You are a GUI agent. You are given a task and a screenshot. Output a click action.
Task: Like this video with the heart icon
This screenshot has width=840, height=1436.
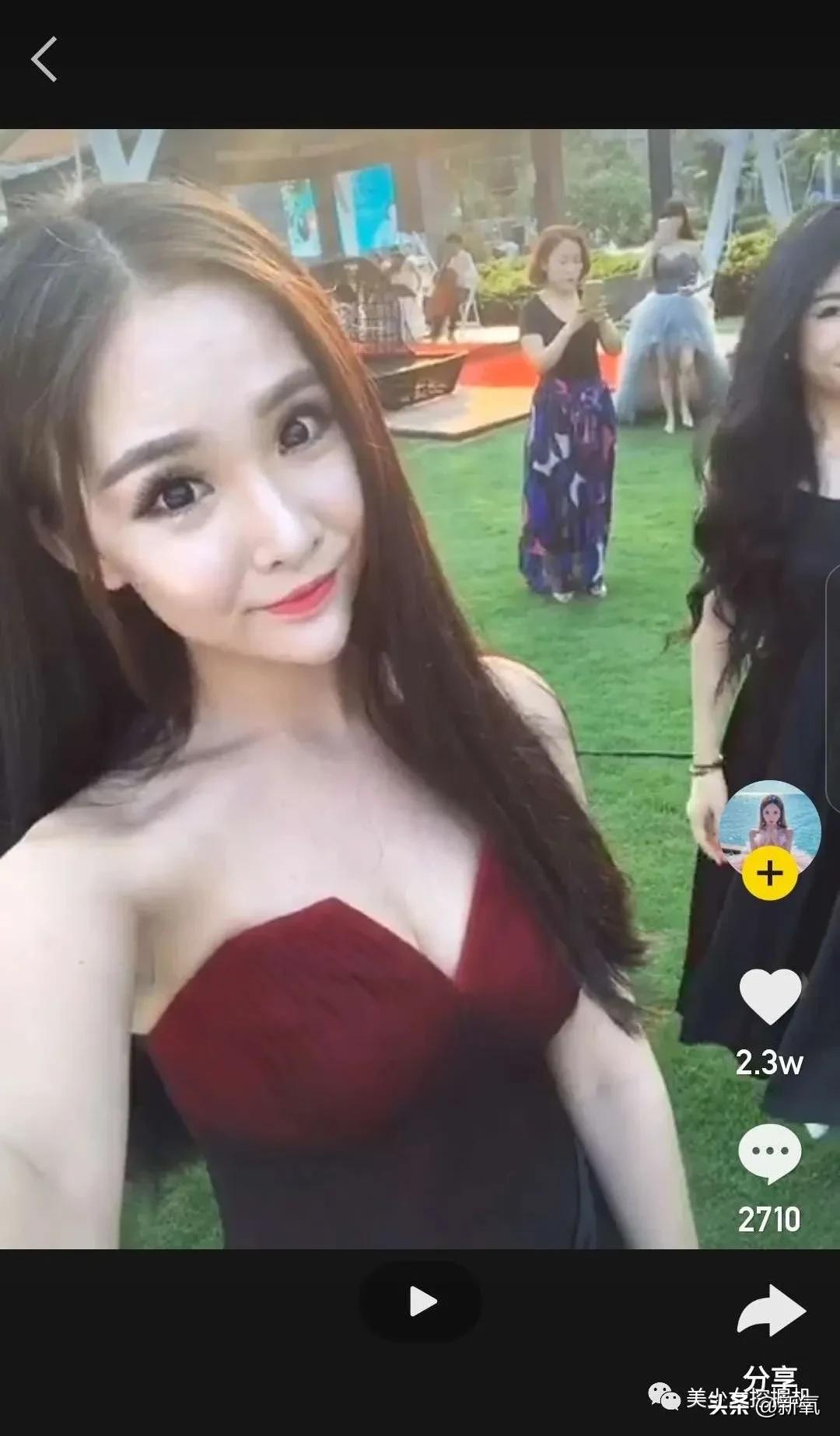coord(770,996)
